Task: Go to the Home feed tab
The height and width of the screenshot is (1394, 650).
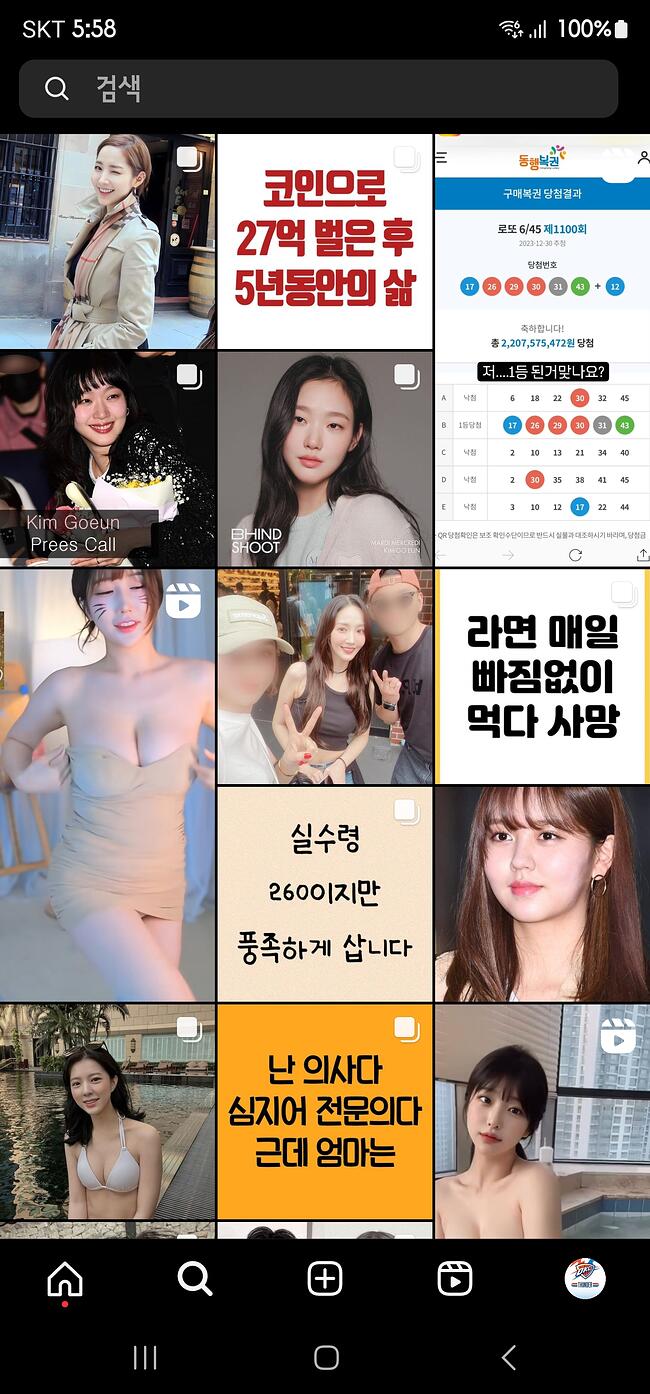Action: (x=65, y=1279)
